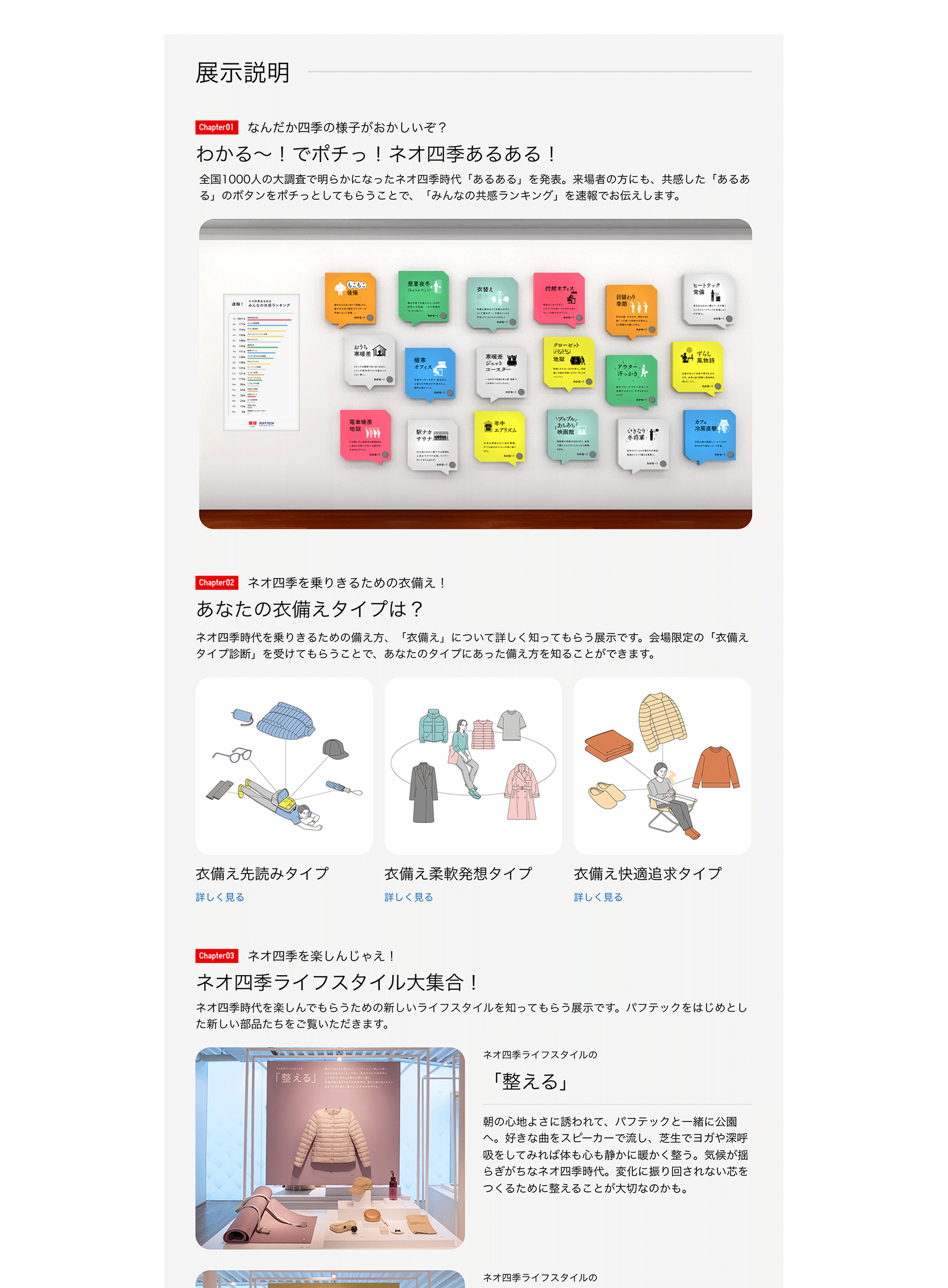Select the 衣備え柔軟発想タイプ illustration card
Viewport: 948px width, 1288px height.
click(x=473, y=766)
